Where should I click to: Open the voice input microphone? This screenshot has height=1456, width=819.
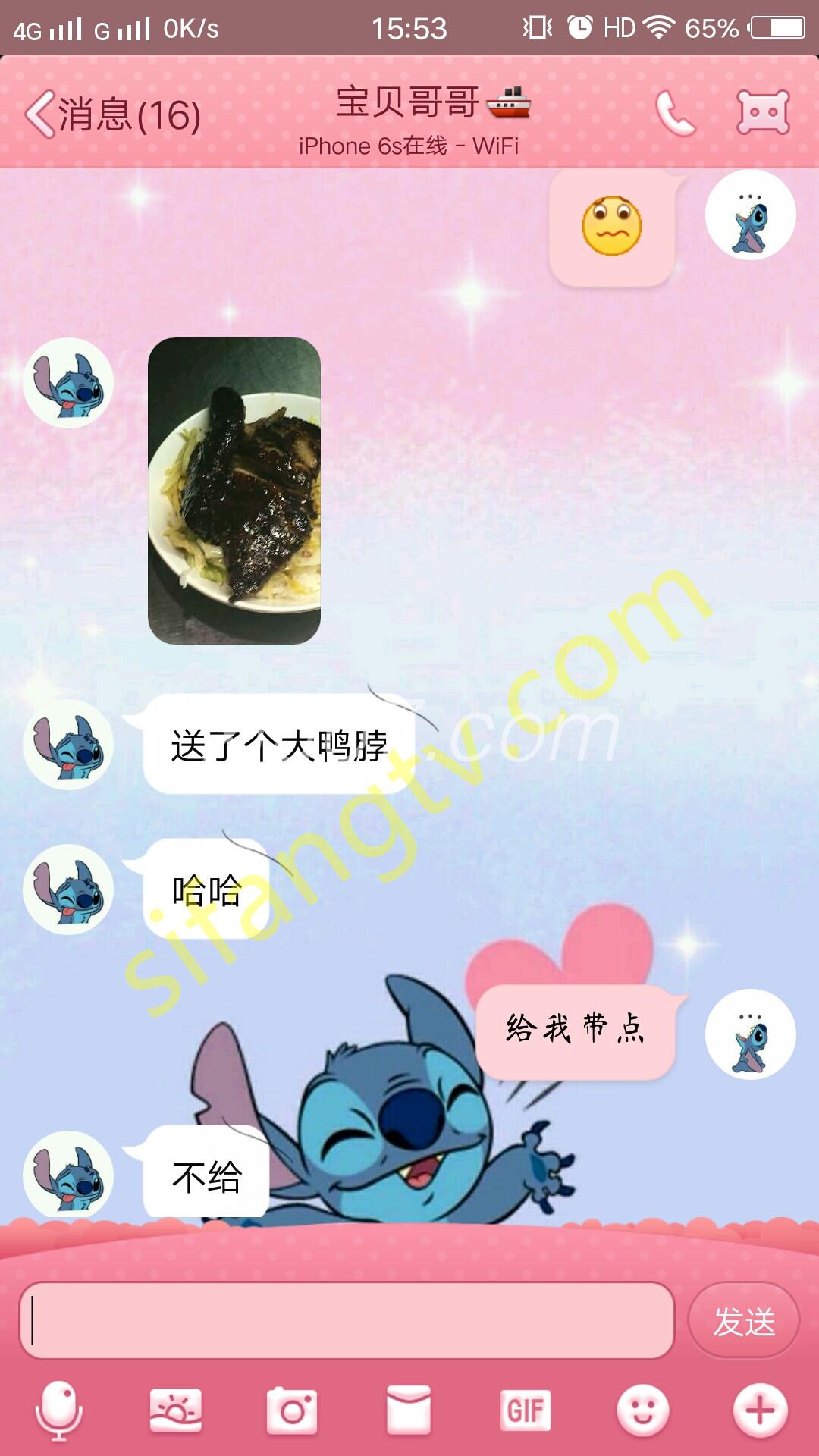coord(59,1410)
